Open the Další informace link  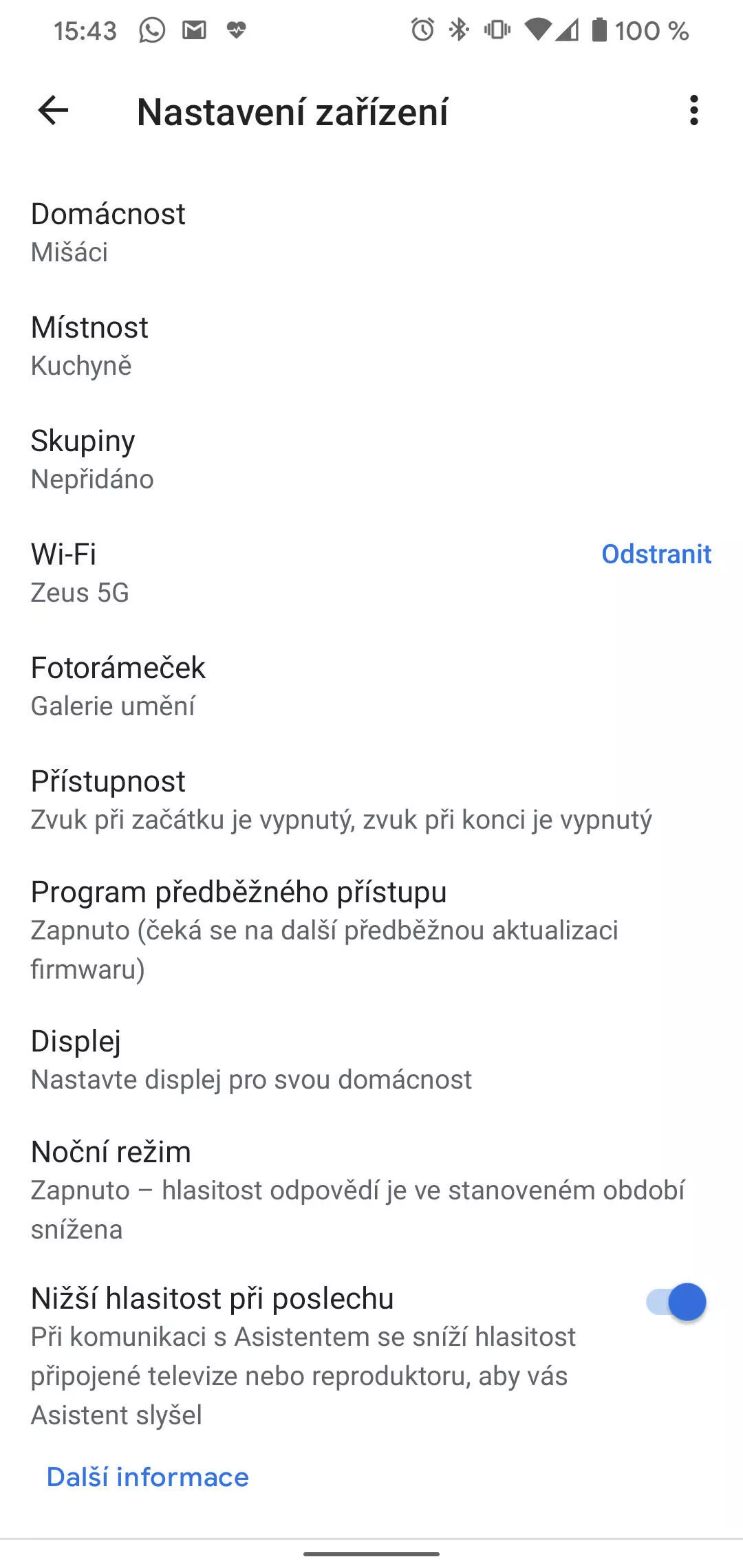pos(147,1477)
